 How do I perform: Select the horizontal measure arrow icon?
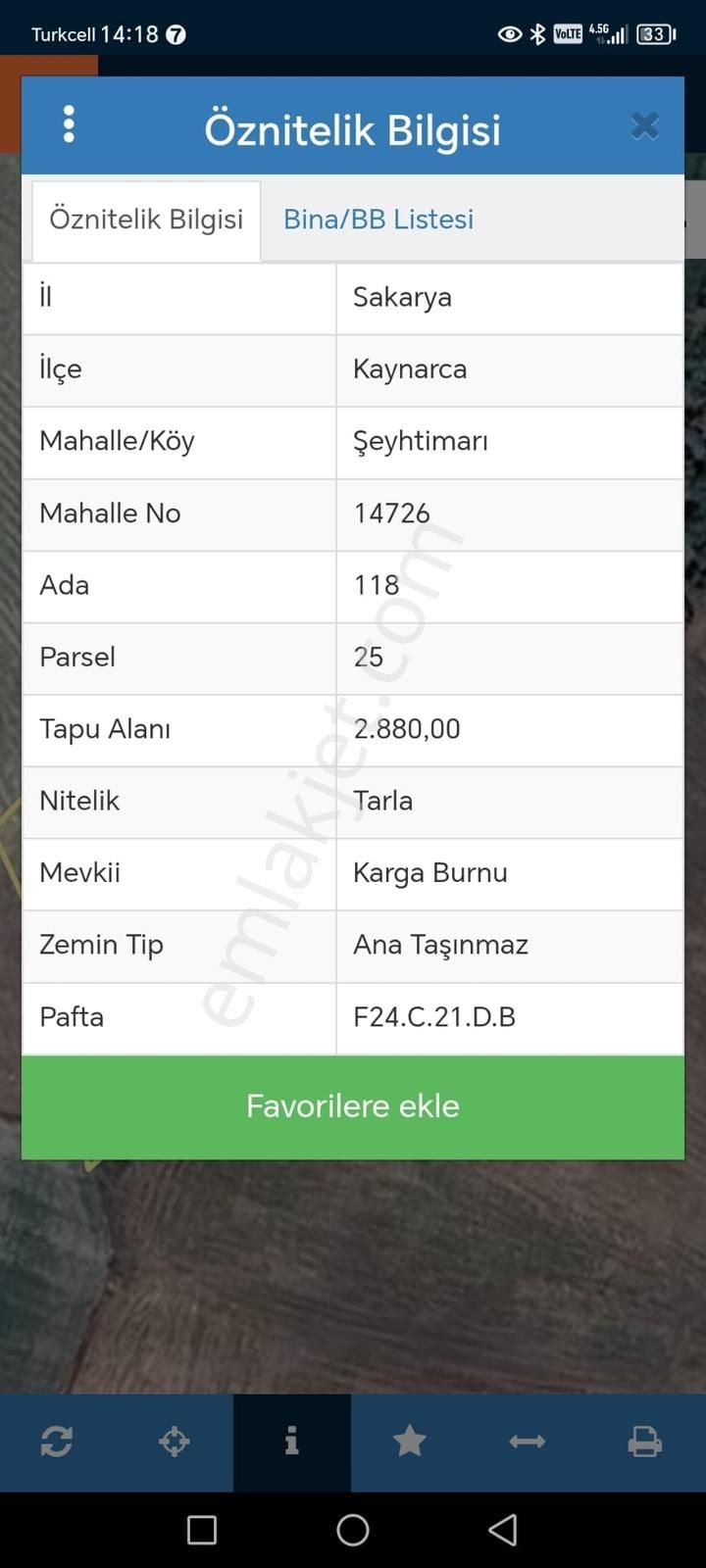click(x=528, y=1442)
